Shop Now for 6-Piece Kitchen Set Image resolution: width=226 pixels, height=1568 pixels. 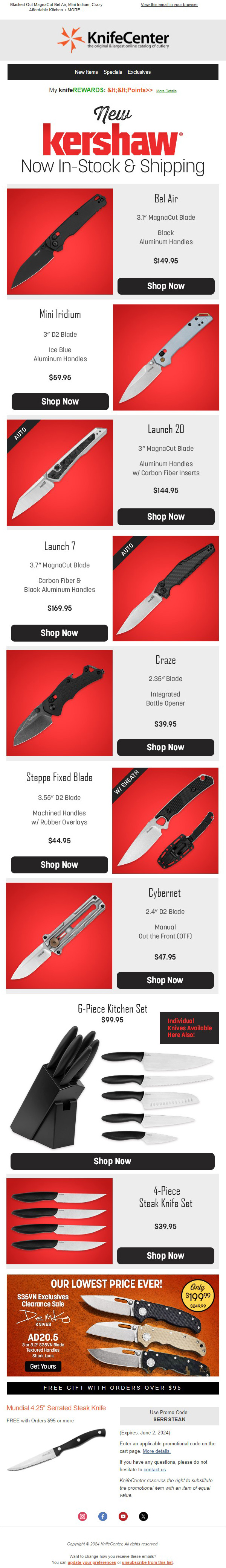click(112, 1161)
